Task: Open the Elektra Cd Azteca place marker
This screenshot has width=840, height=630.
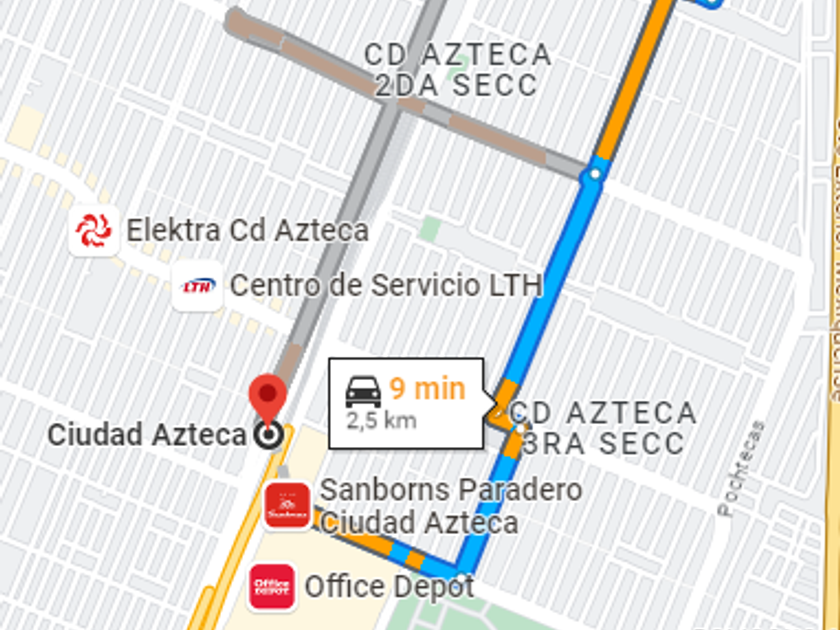Action: click(95, 231)
